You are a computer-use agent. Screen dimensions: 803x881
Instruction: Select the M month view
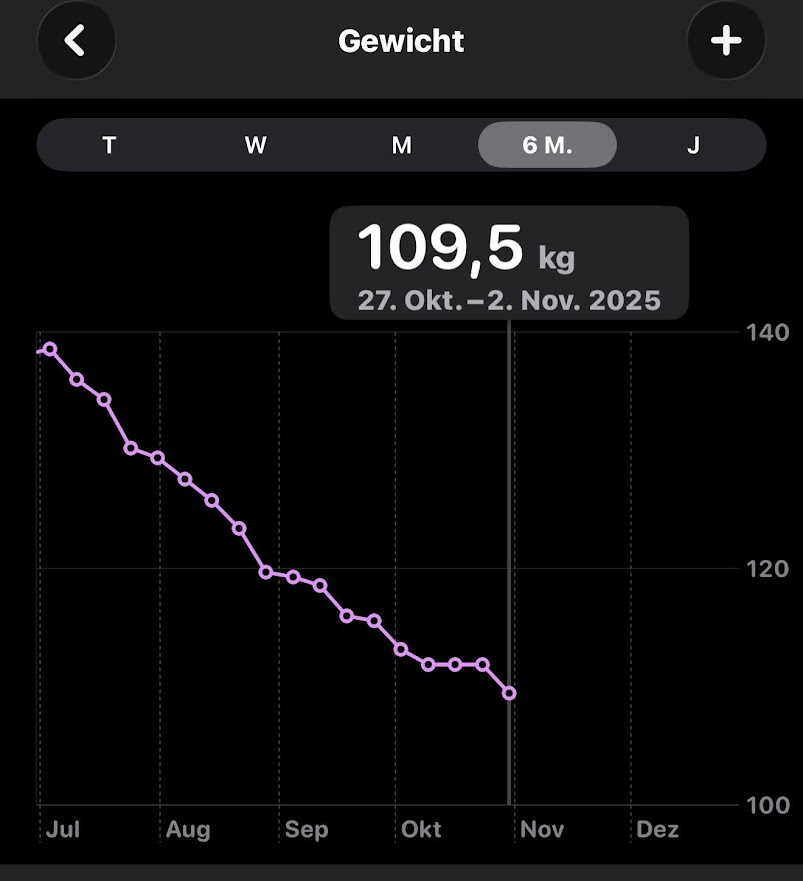click(x=401, y=146)
